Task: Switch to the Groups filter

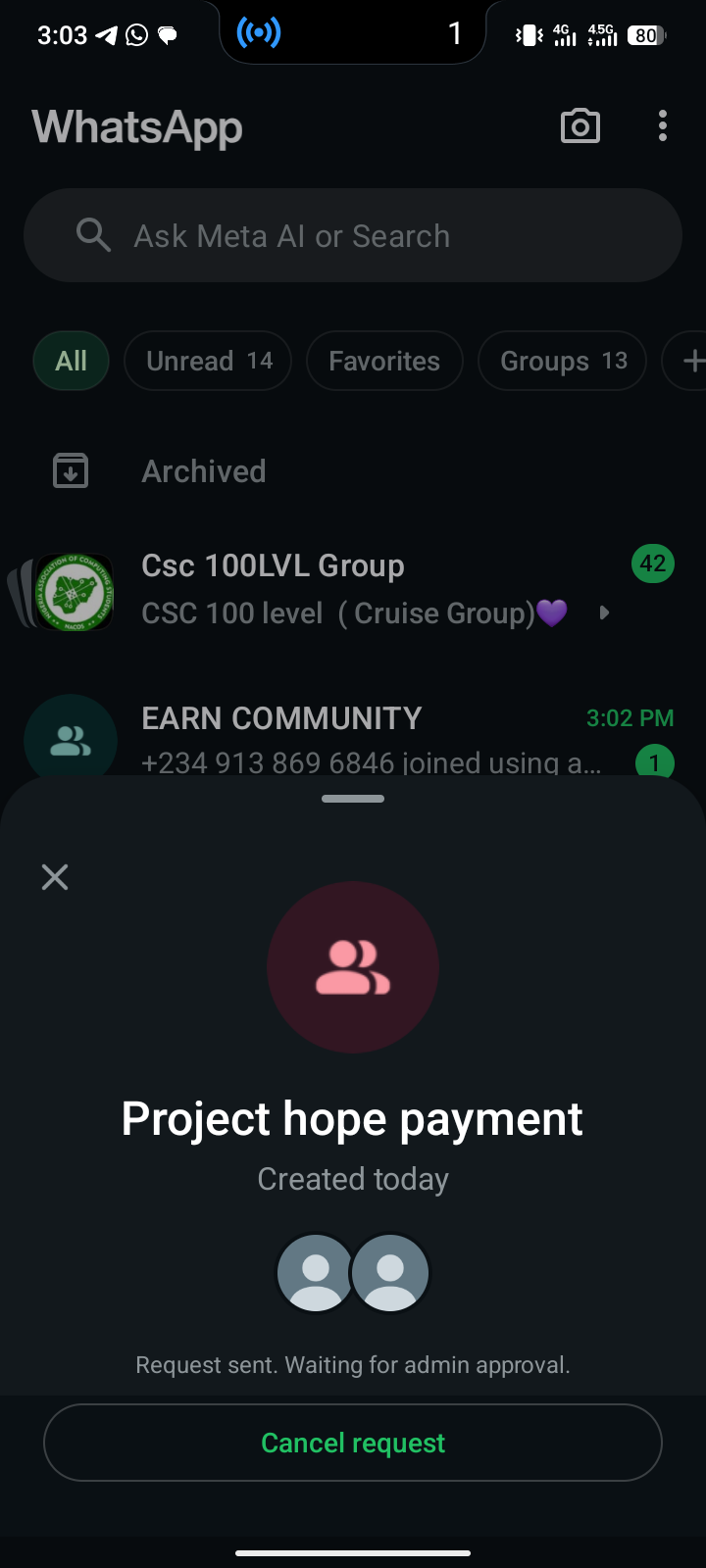Action: click(562, 362)
